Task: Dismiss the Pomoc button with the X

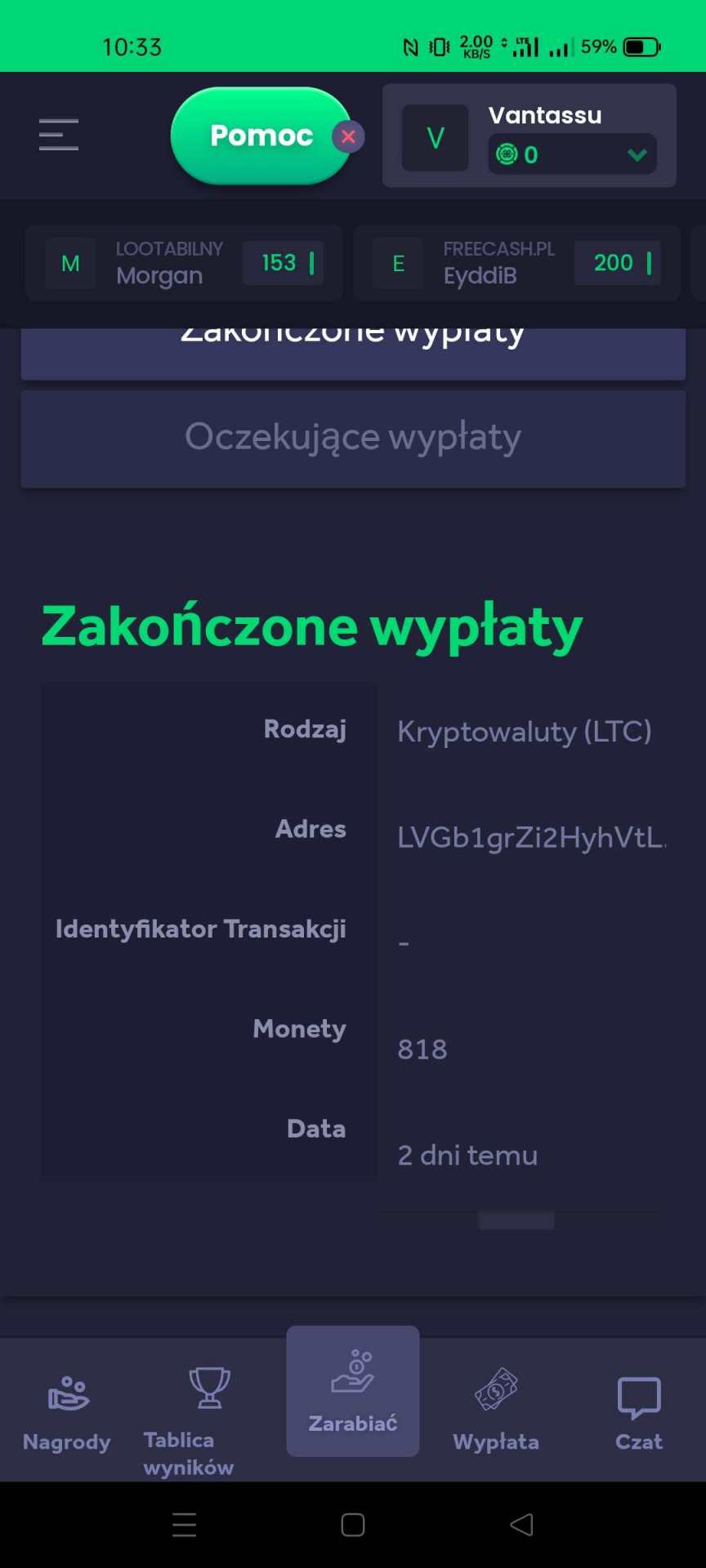Action: [x=348, y=136]
